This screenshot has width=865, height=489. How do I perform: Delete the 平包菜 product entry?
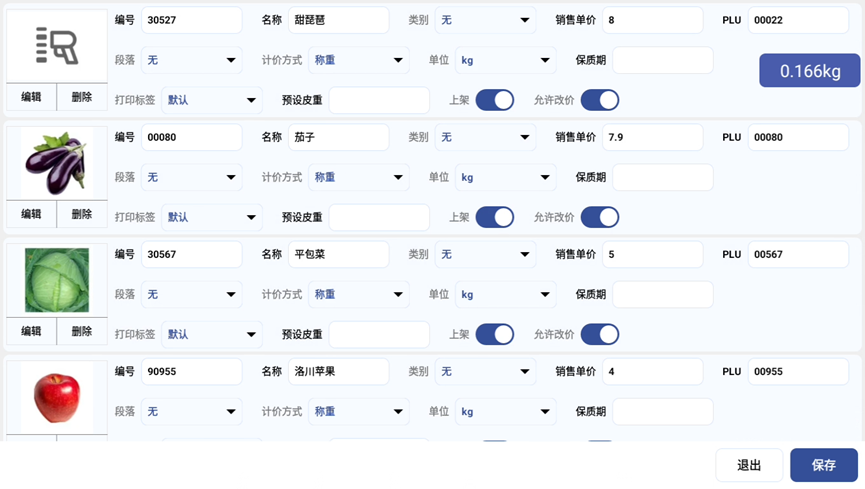(x=82, y=331)
